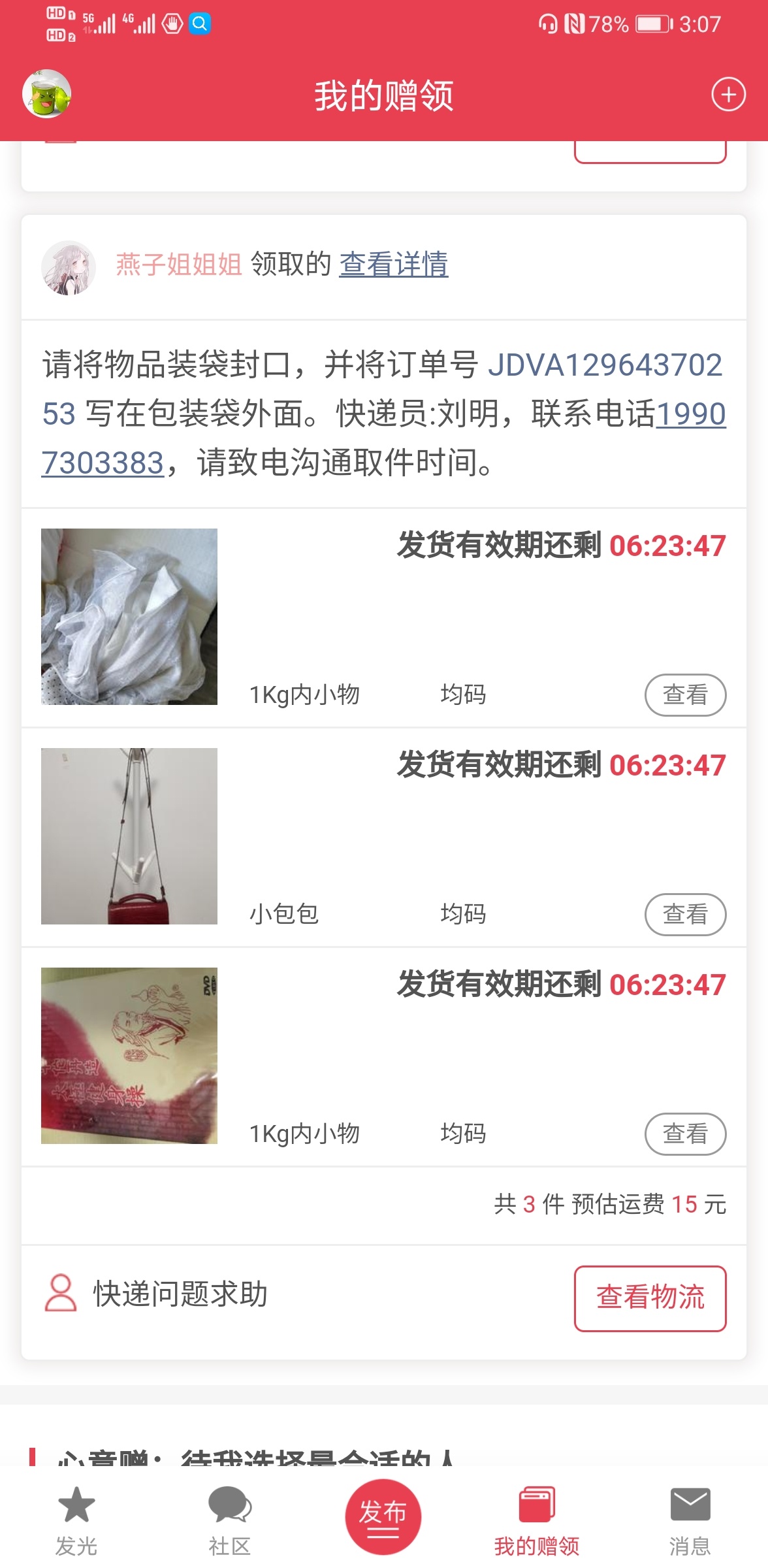Open 燕子姐姐姐's user profile
The height and width of the screenshot is (1568, 768).
point(178,265)
